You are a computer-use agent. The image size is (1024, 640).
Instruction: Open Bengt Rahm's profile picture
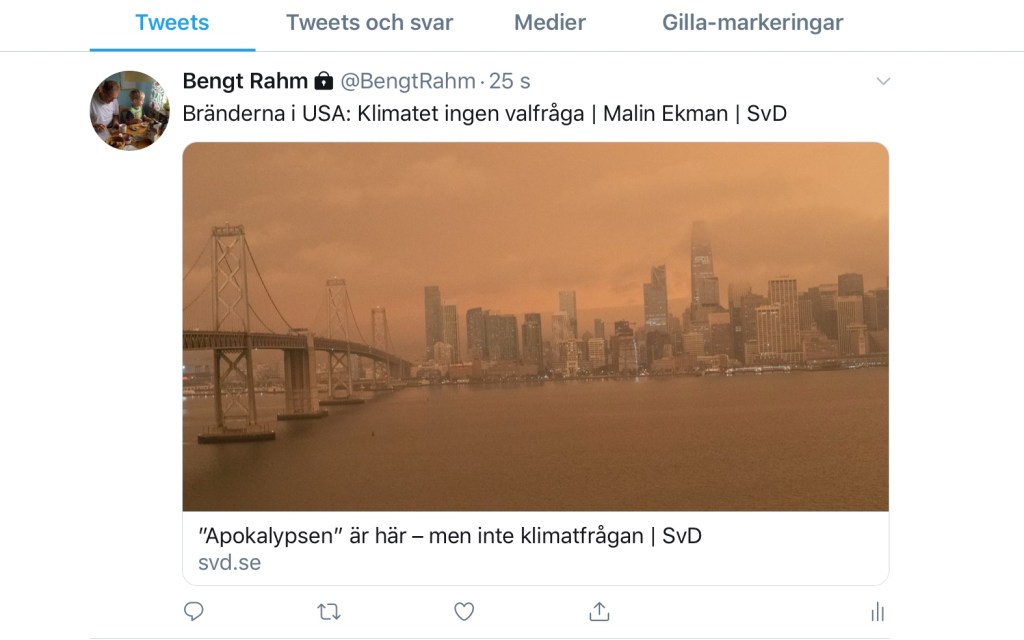[130, 111]
